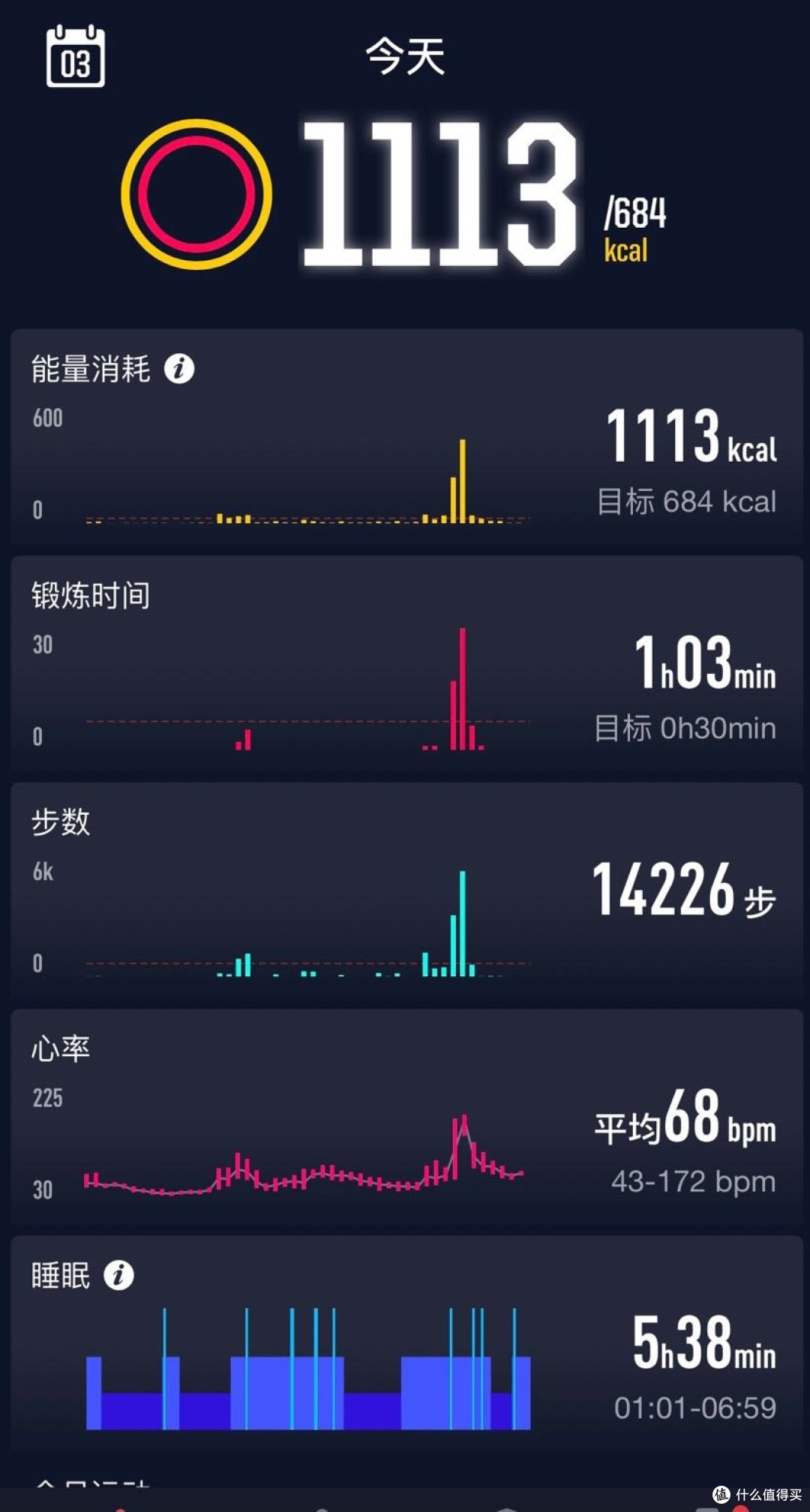Show the info tip beside 睡眠
Viewport: 810px width, 1512px height.
tap(118, 1275)
